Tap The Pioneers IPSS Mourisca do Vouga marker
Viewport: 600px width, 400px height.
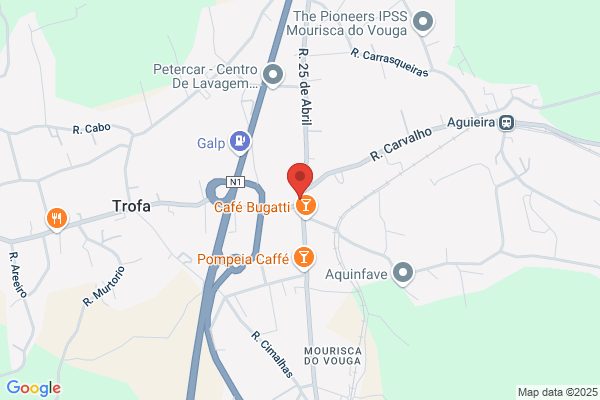click(423, 22)
